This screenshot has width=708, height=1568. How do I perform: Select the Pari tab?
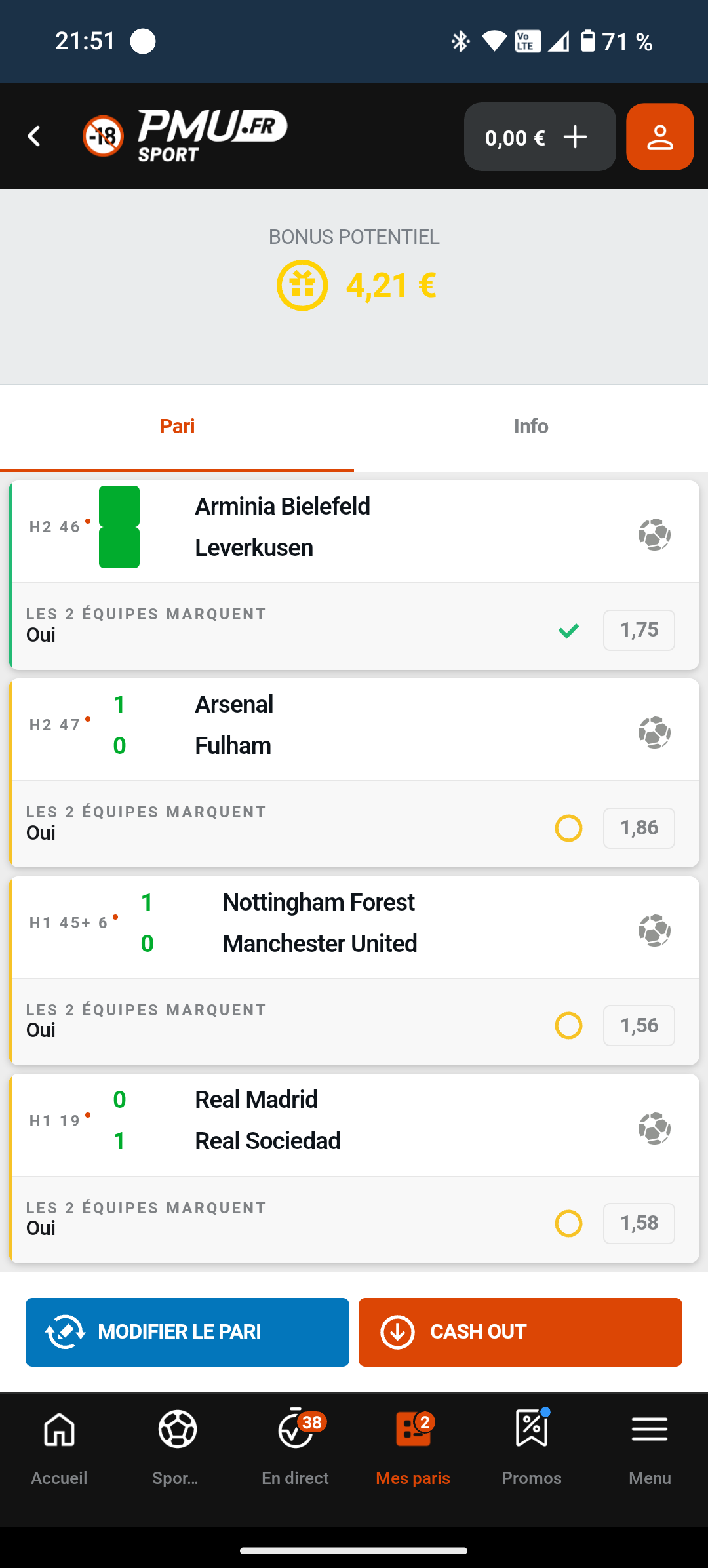pos(177,427)
